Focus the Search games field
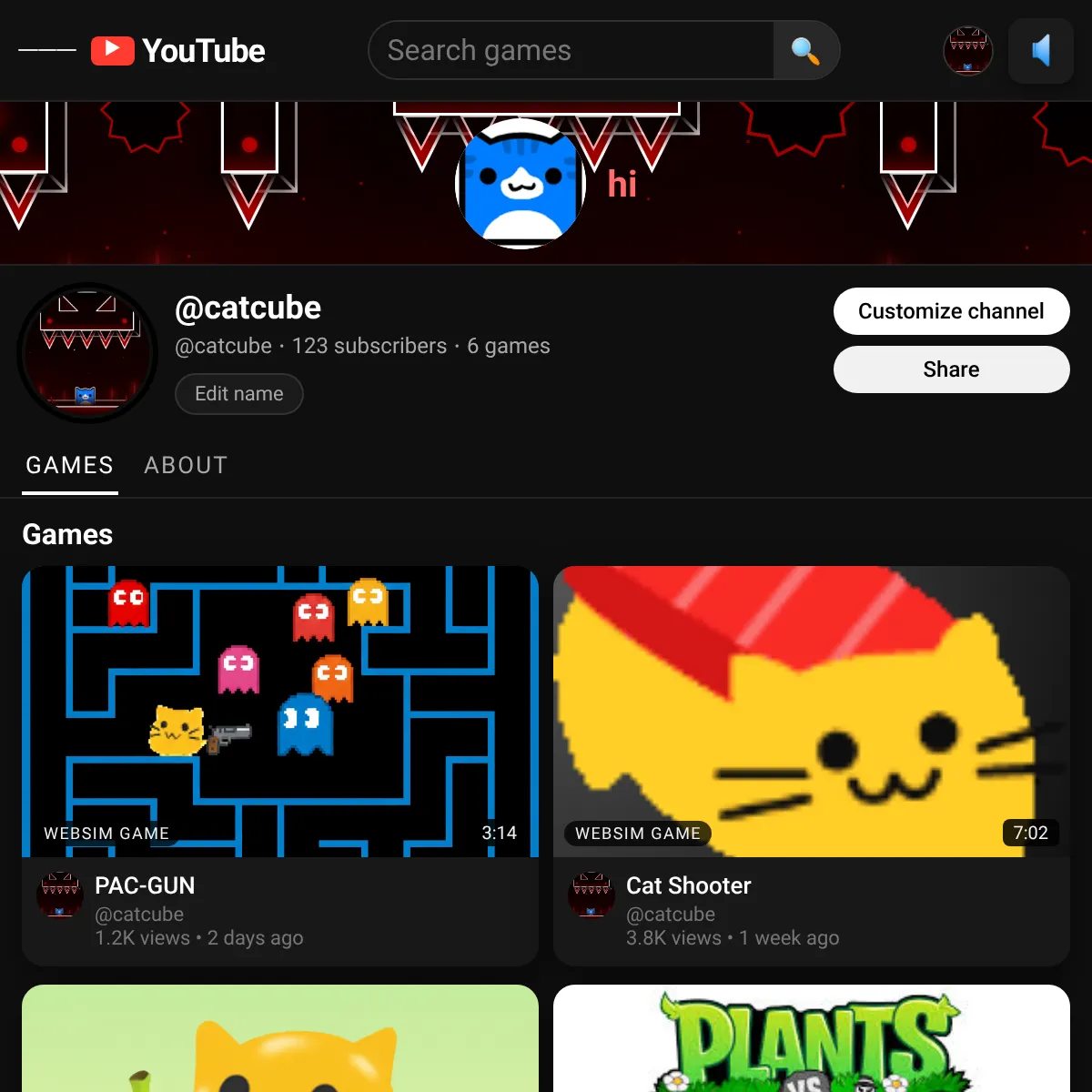Screen dimensions: 1092x1092 tap(571, 51)
